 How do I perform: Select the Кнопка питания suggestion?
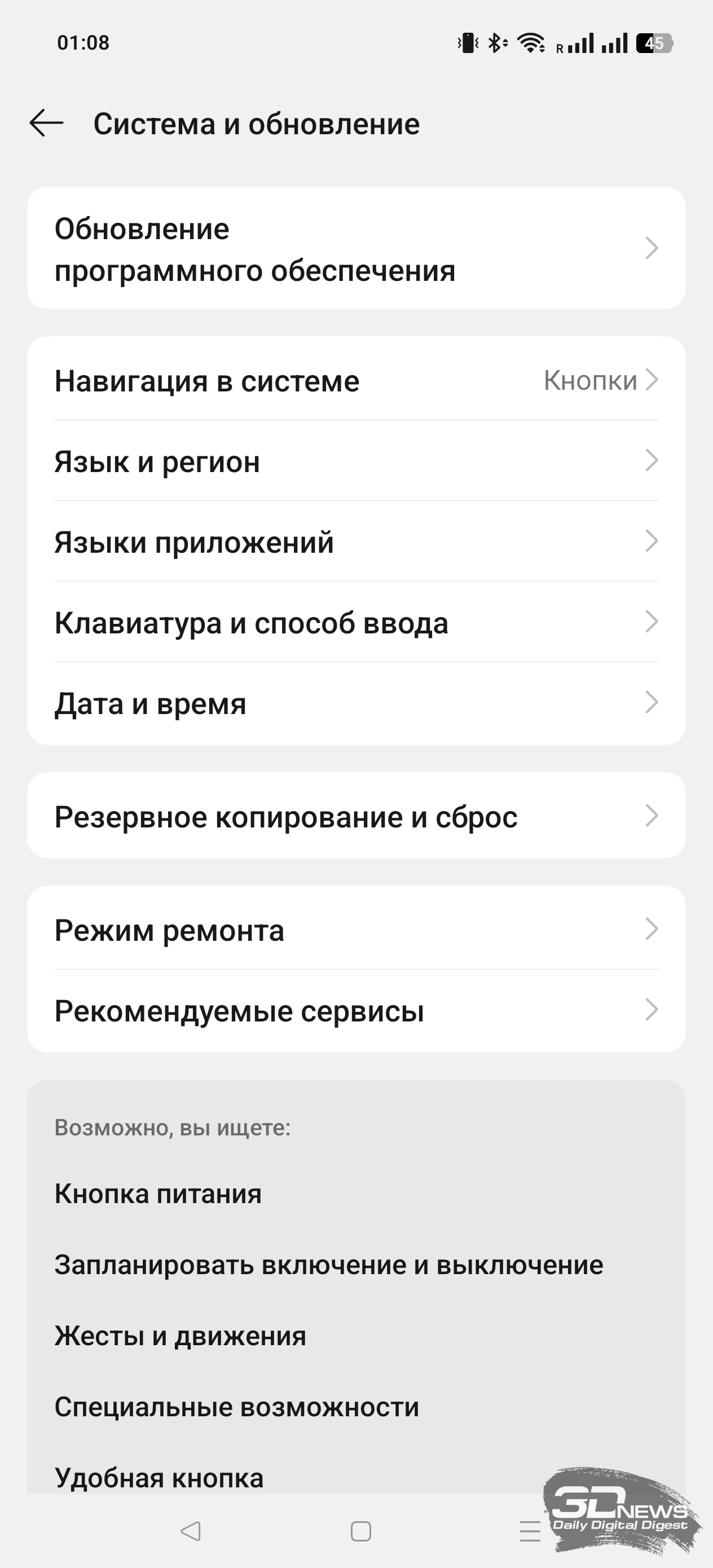pyautogui.click(x=159, y=1193)
